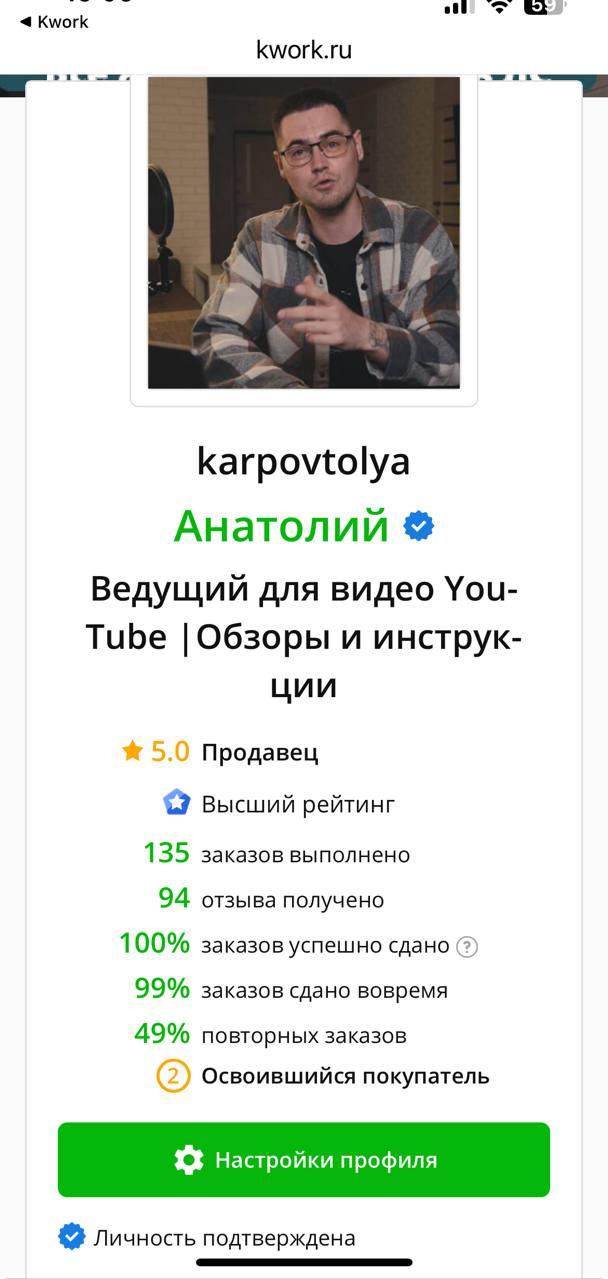Tap the help icon next to заказов успешно сдано
Screen dimensions: 608x1279
(466, 946)
